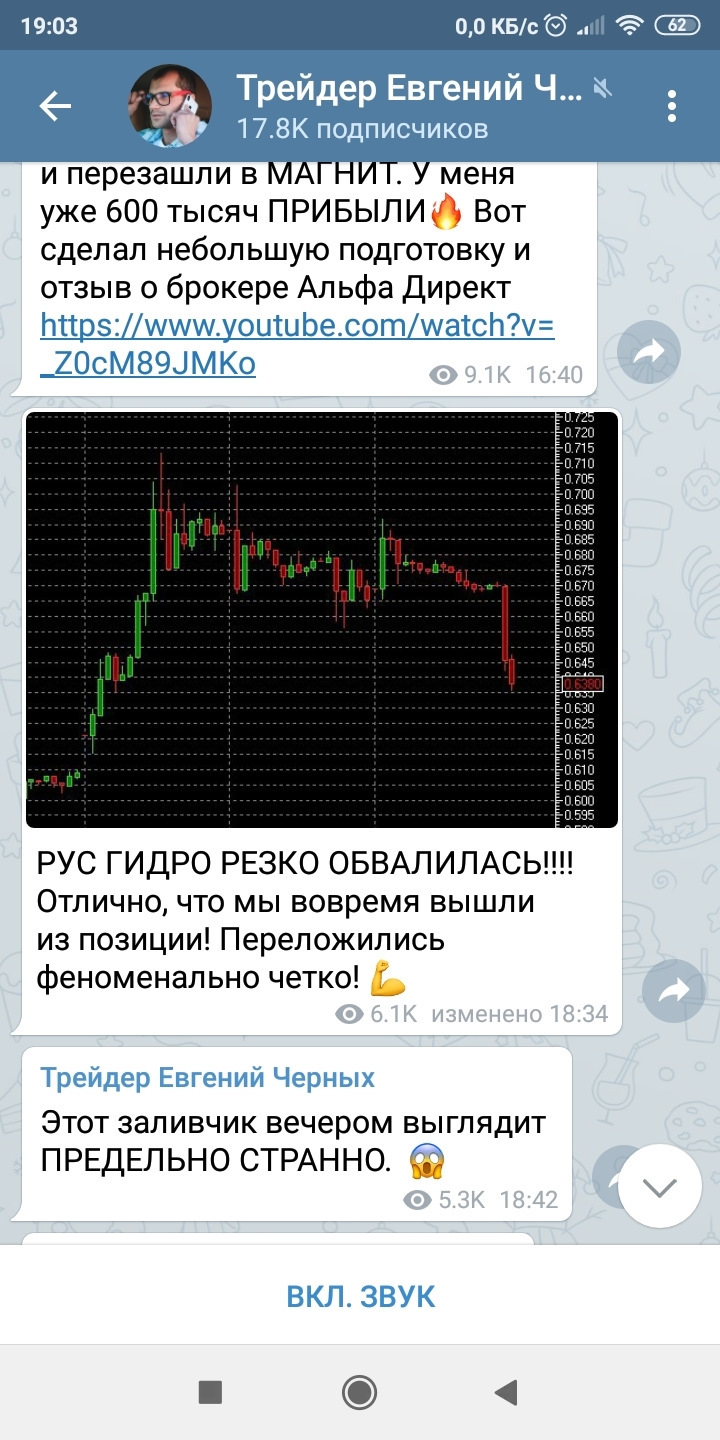Go back from the channel
This screenshot has width=720, height=1440.
[55, 107]
